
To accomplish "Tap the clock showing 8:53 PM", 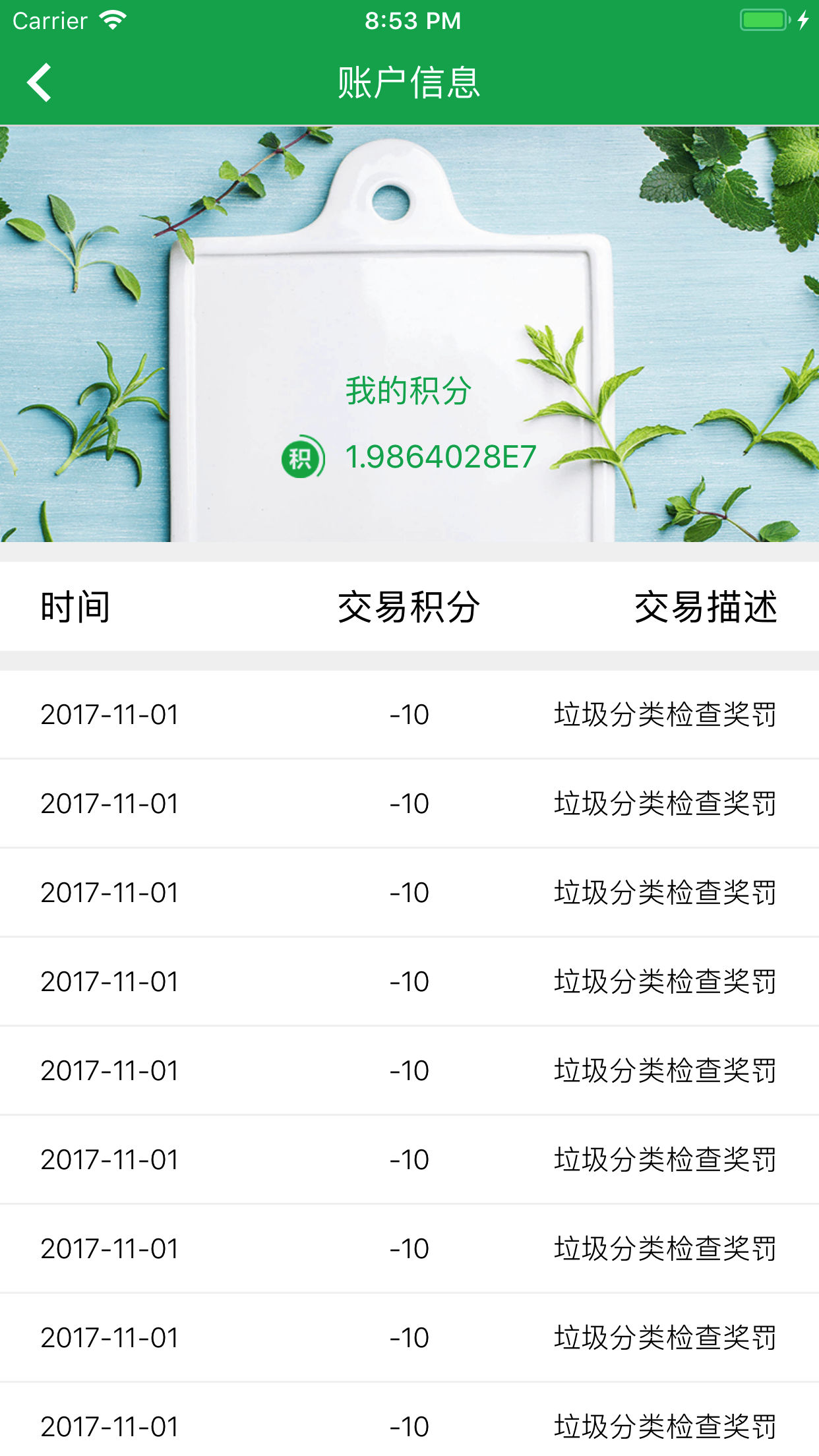I will click(409, 20).
